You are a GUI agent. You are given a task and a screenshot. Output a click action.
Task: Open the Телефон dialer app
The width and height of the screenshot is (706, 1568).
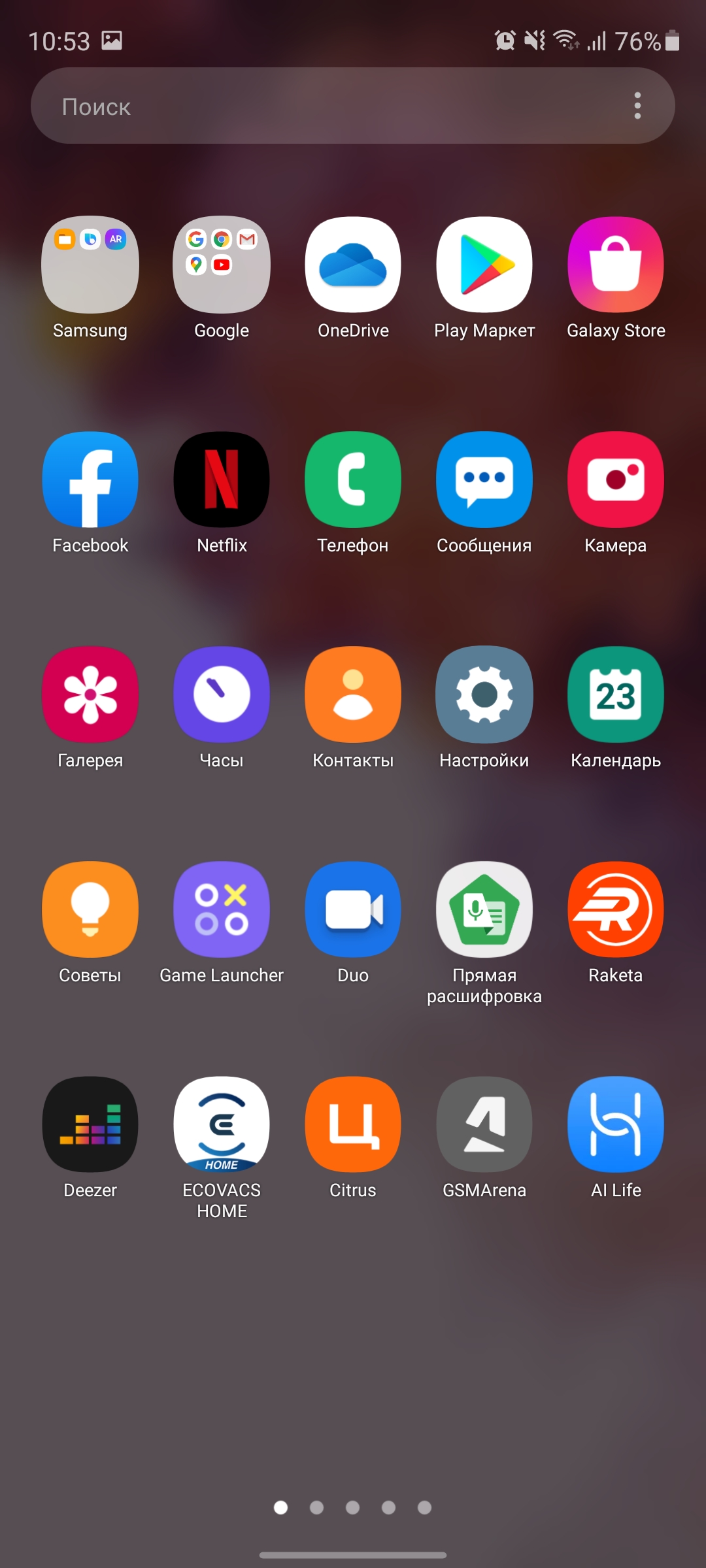coord(353,480)
